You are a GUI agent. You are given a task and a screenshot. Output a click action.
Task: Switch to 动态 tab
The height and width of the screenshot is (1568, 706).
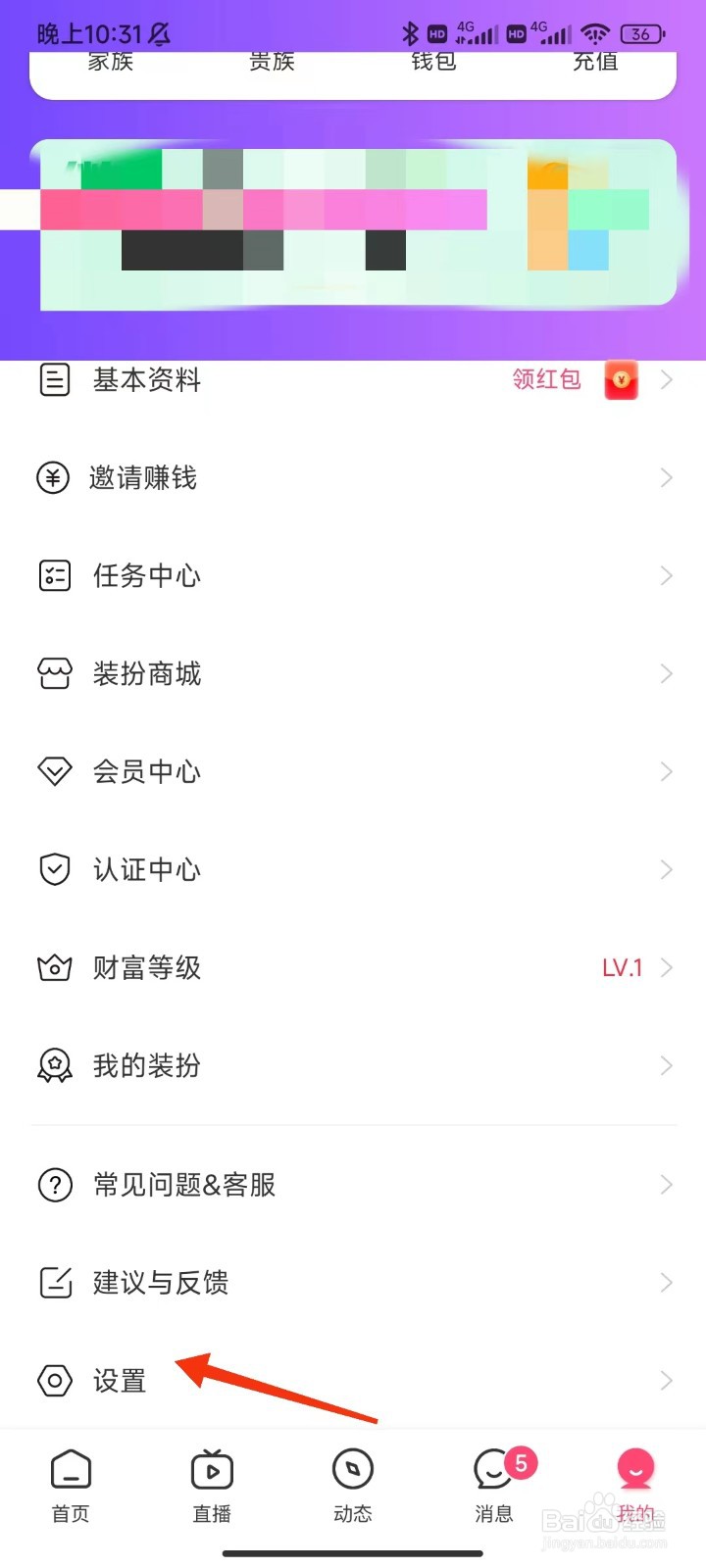tap(353, 1487)
